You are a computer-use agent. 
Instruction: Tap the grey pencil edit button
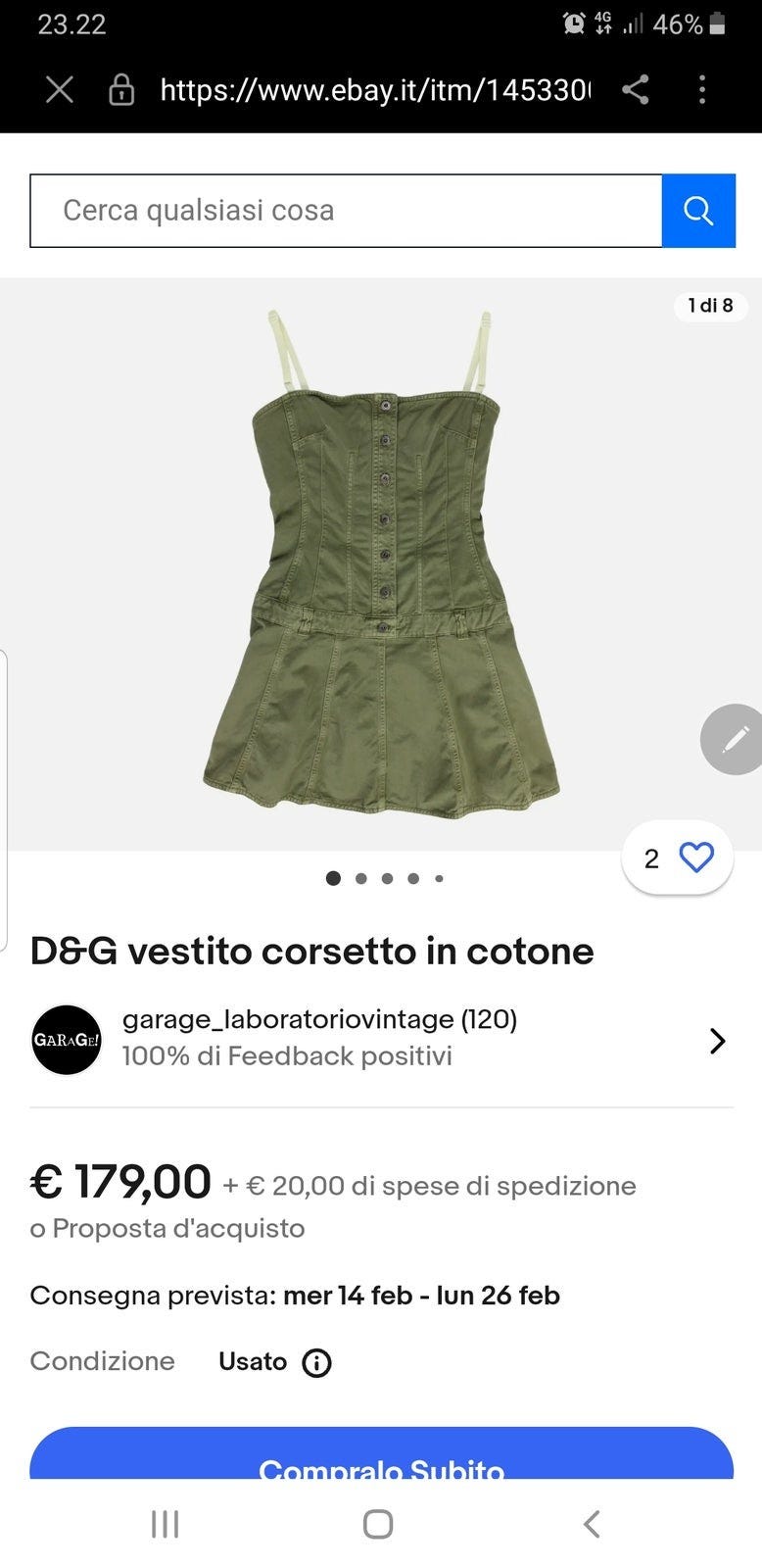tap(735, 739)
